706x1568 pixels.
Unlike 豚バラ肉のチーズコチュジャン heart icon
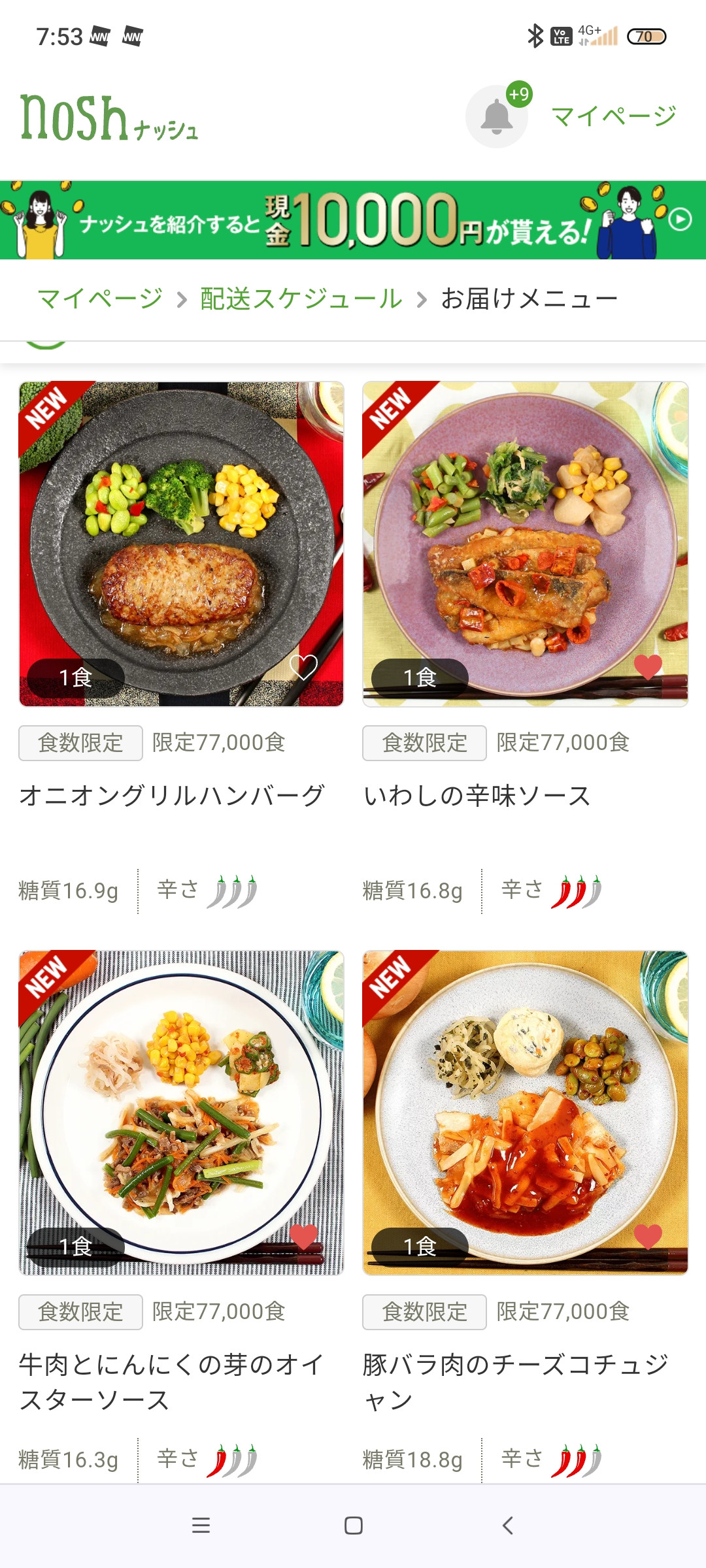[648, 1236]
